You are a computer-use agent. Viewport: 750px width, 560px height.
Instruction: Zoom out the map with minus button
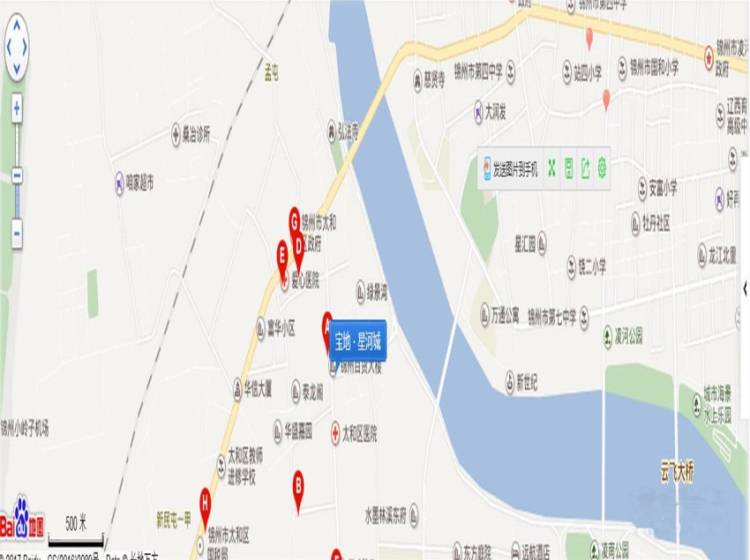[x=17, y=233]
